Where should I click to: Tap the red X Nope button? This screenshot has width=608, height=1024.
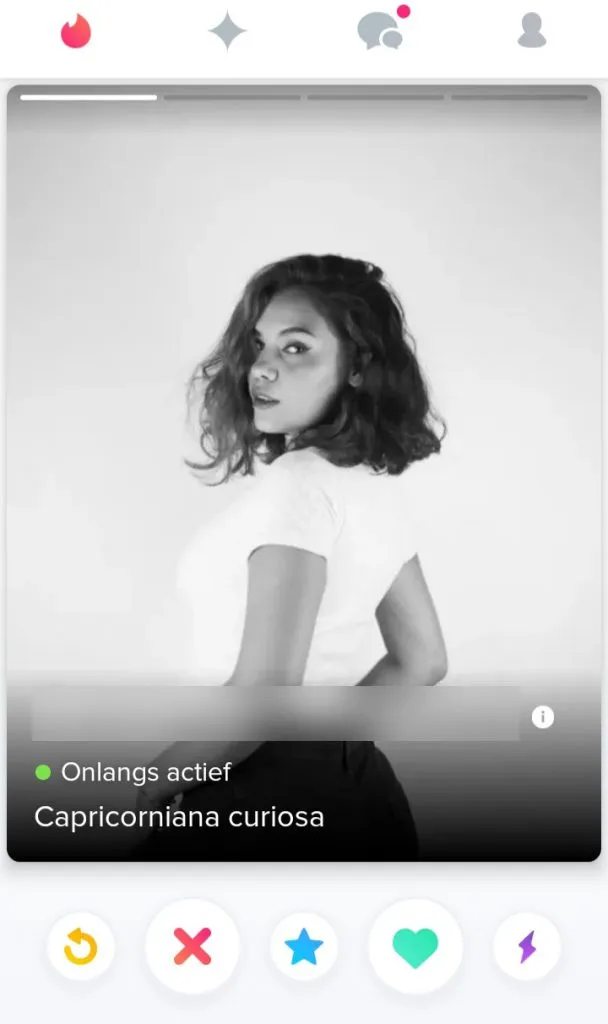coord(192,946)
